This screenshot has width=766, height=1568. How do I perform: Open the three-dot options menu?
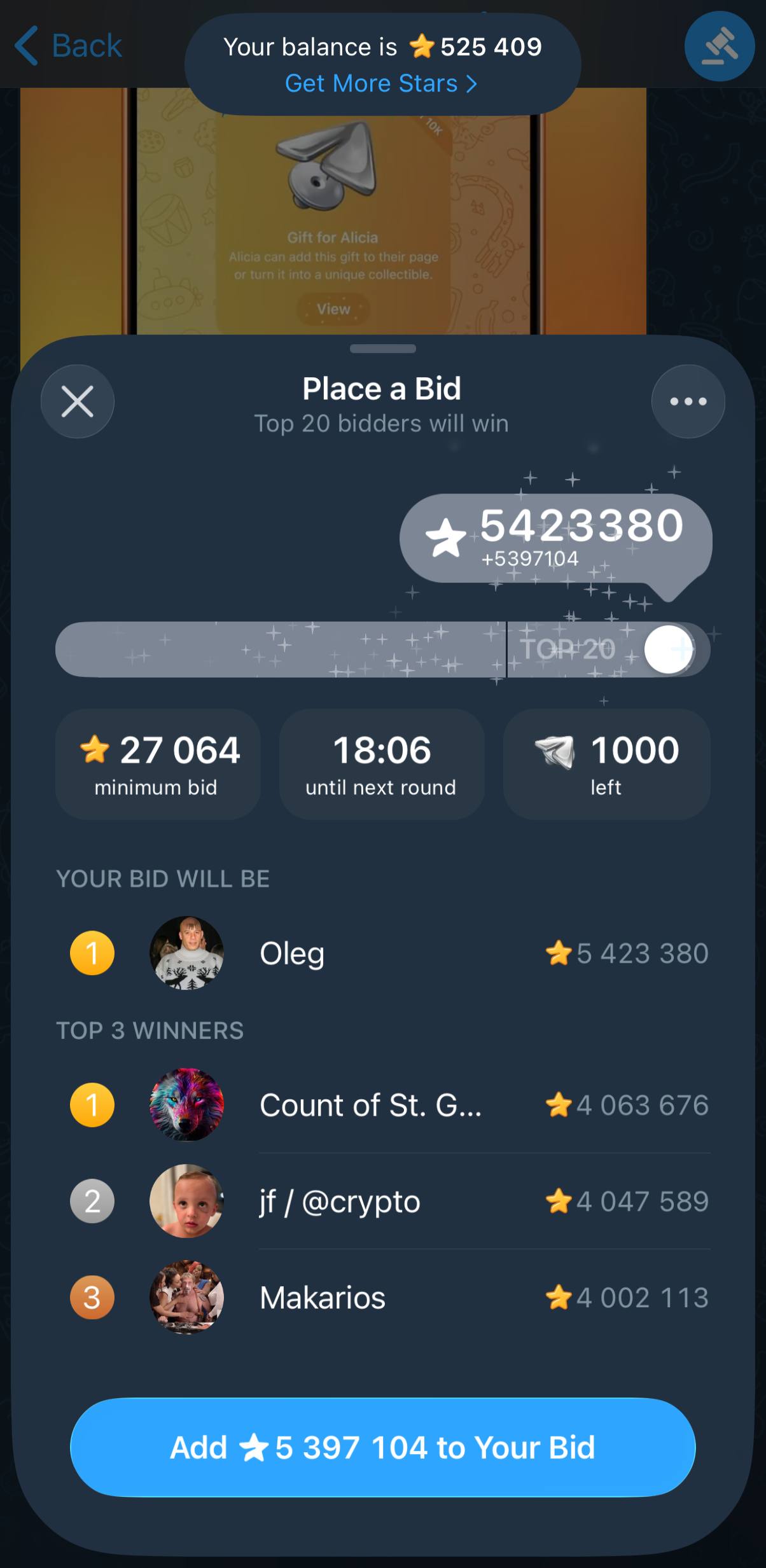pyautogui.click(x=688, y=401)
